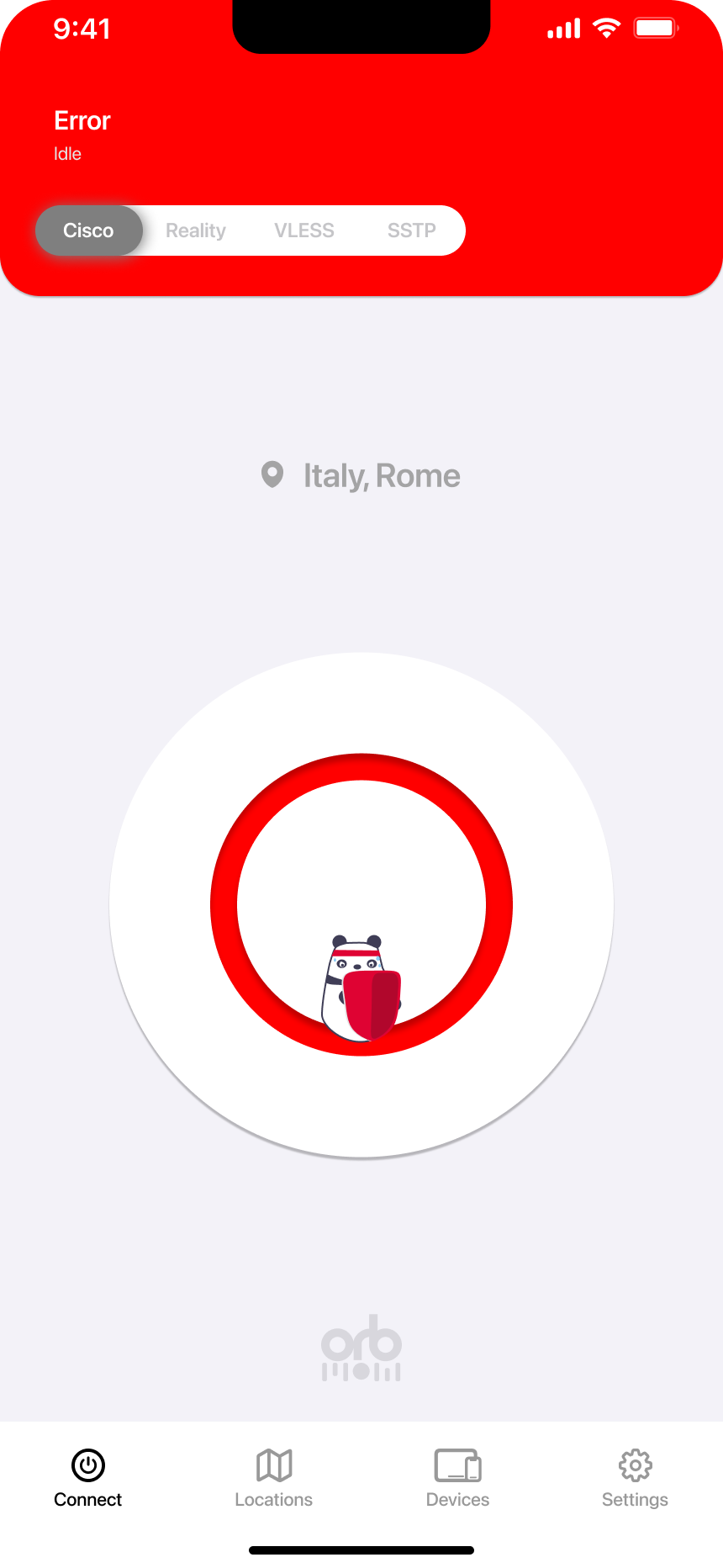Viewport: 723px width, 1568px height.
Task: Switch to the Reality protocol tab
Action: [195, 230]
